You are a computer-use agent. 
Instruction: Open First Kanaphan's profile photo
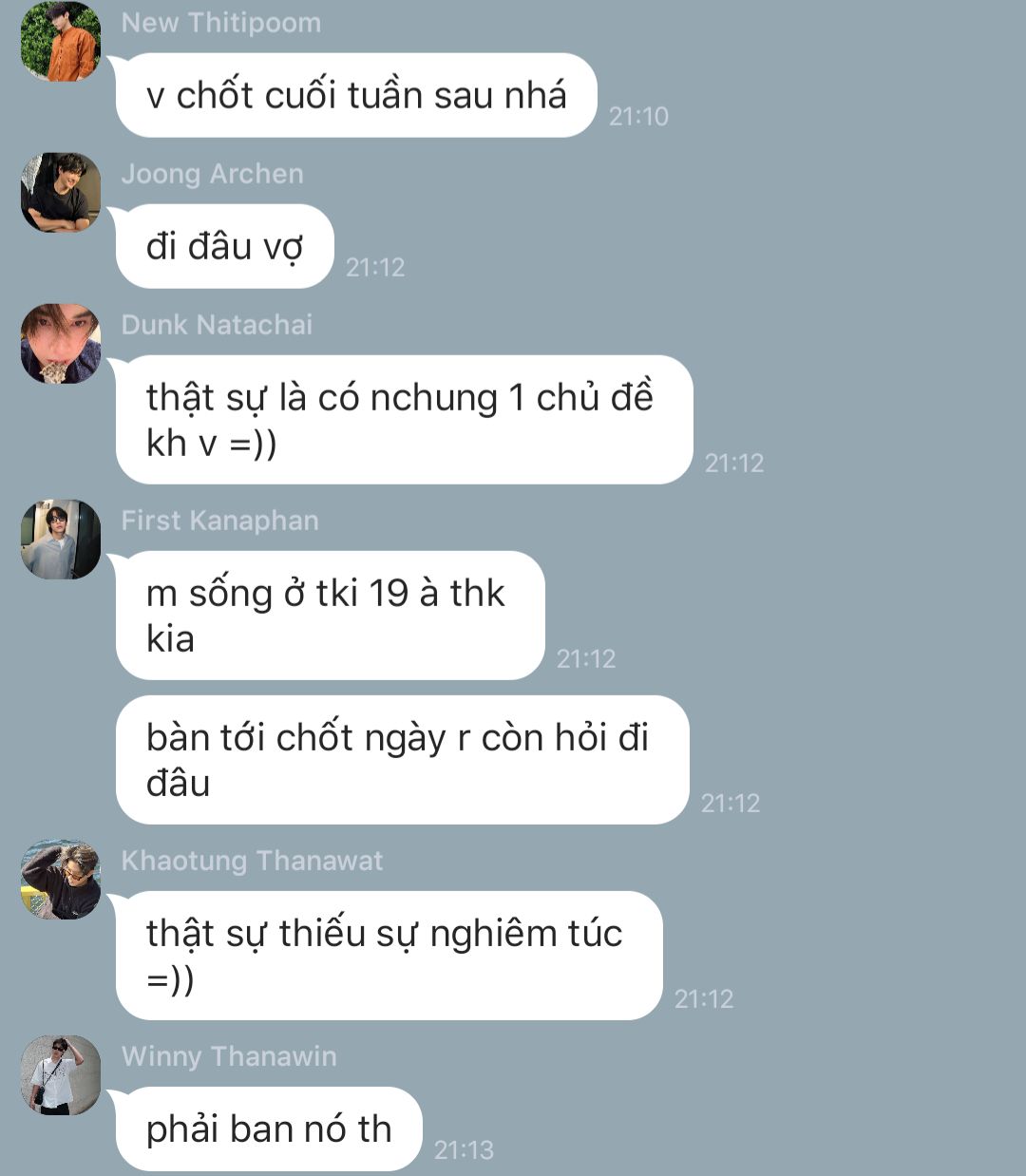(x=61, y=540)
